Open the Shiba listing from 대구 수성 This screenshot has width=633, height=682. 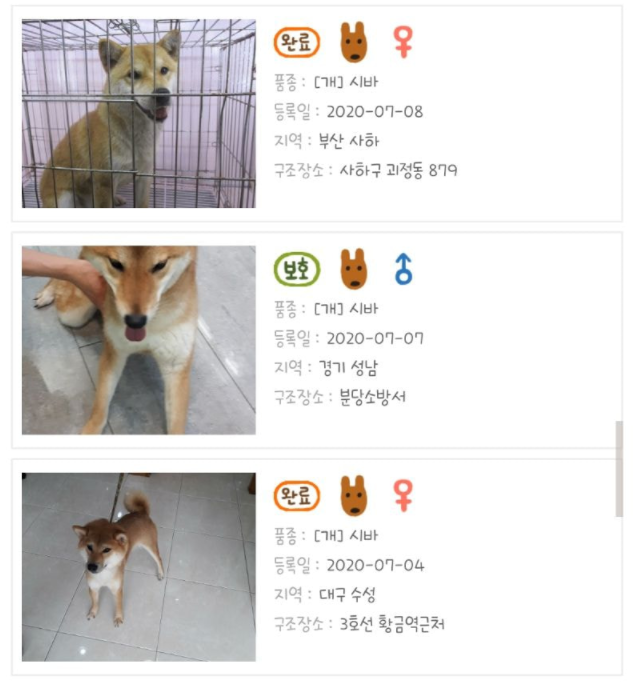(x=139, y=566)
